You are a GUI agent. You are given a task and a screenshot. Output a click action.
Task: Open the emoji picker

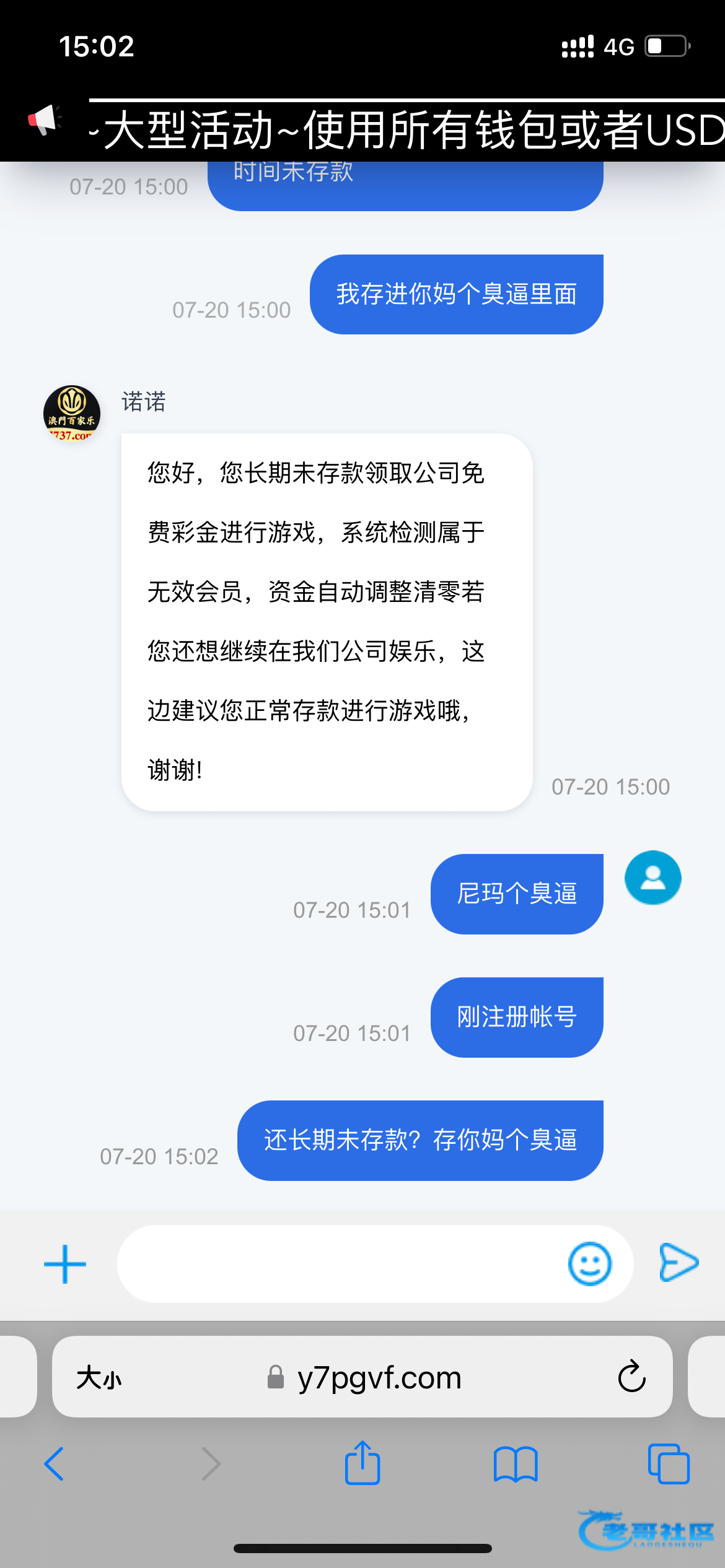[589, 1264]
